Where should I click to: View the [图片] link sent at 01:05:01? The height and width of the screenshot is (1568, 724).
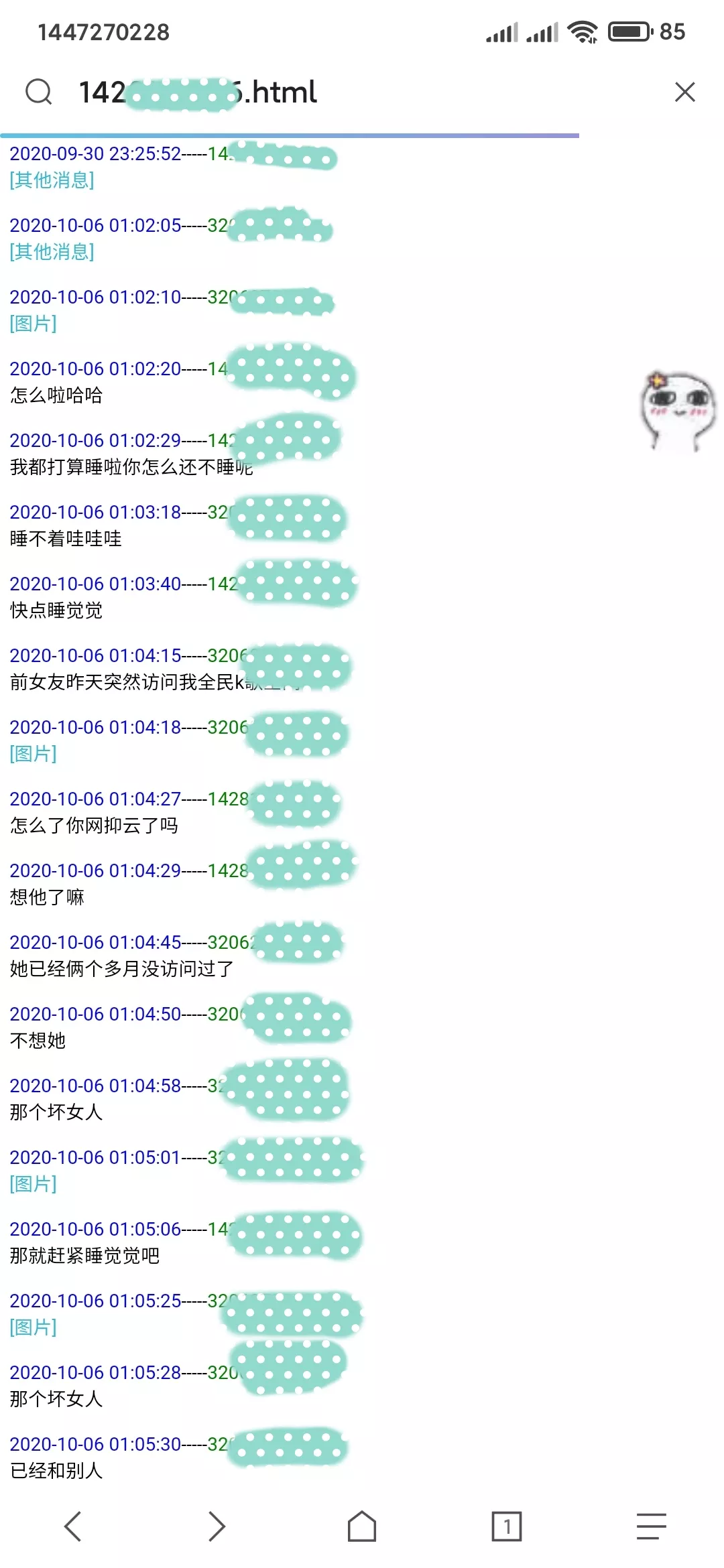tap(34, 1184)
